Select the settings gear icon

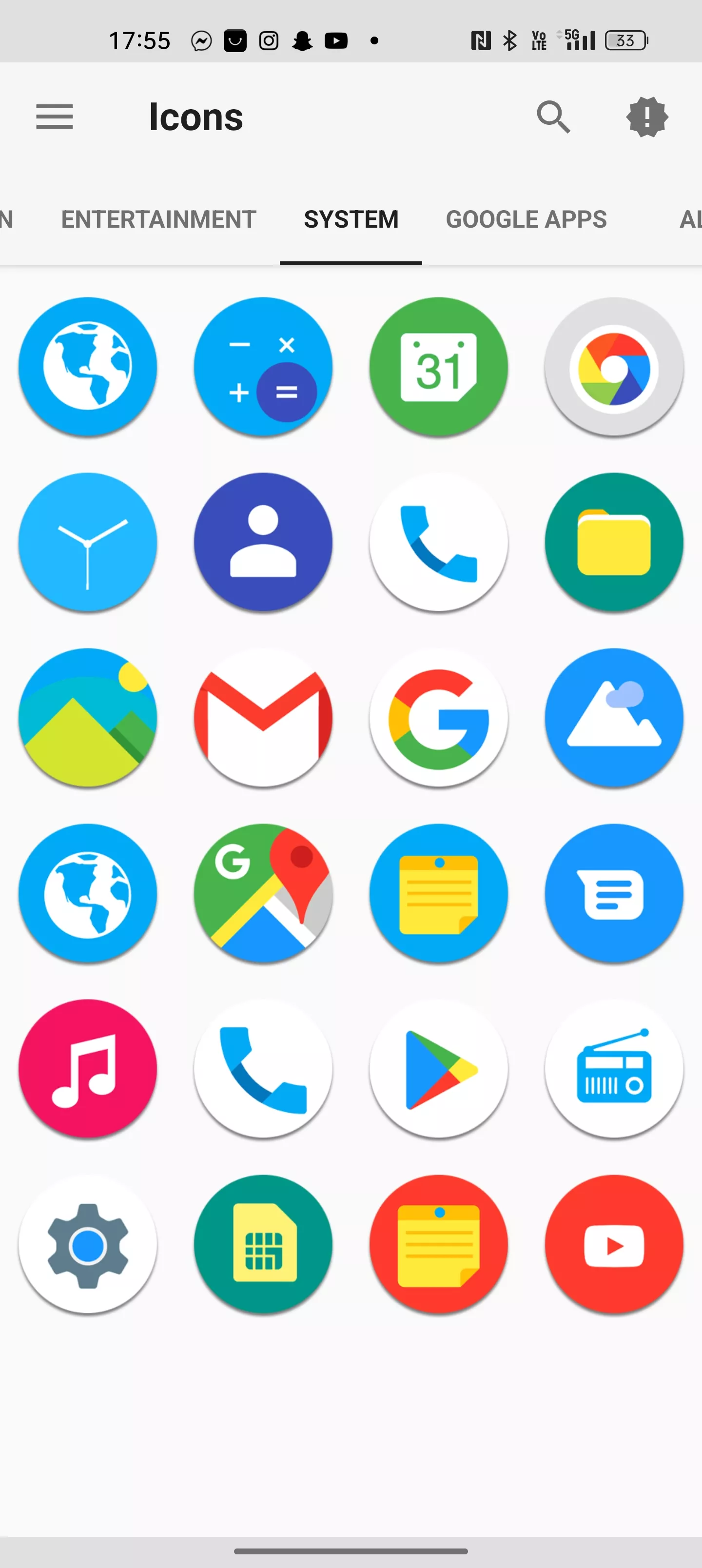pyautogui.click(x=88, y=1244)
